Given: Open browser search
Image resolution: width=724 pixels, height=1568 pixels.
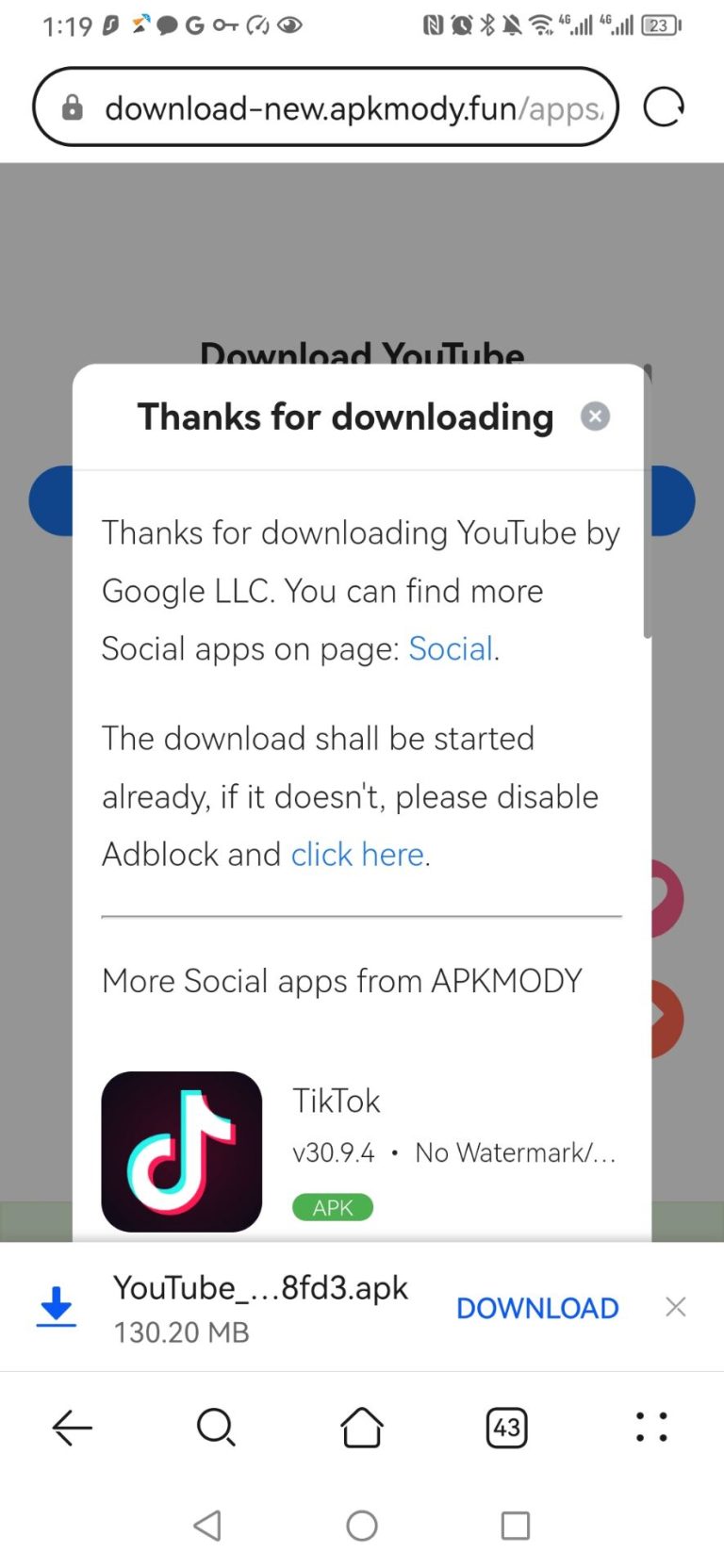Looking at the screenshot, I should pos(216,1428).
